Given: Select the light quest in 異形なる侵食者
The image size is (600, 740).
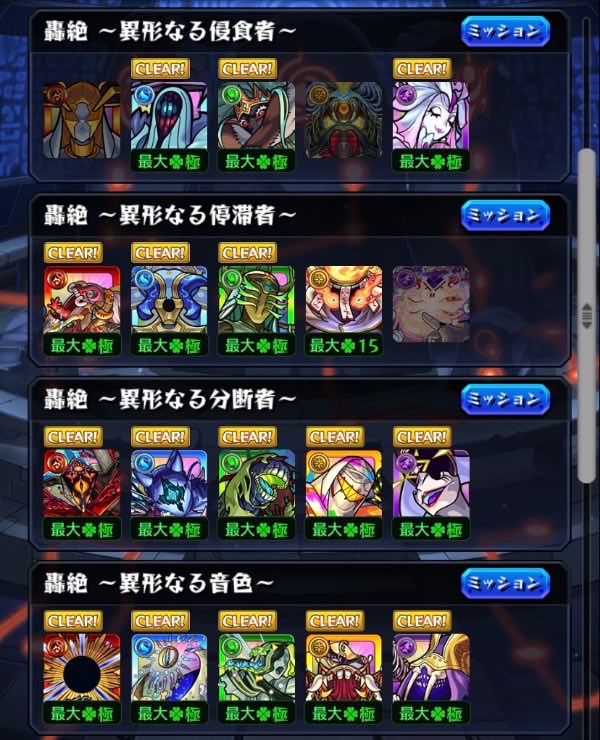Looking at the screenshot, I should (x=344, y=120).
